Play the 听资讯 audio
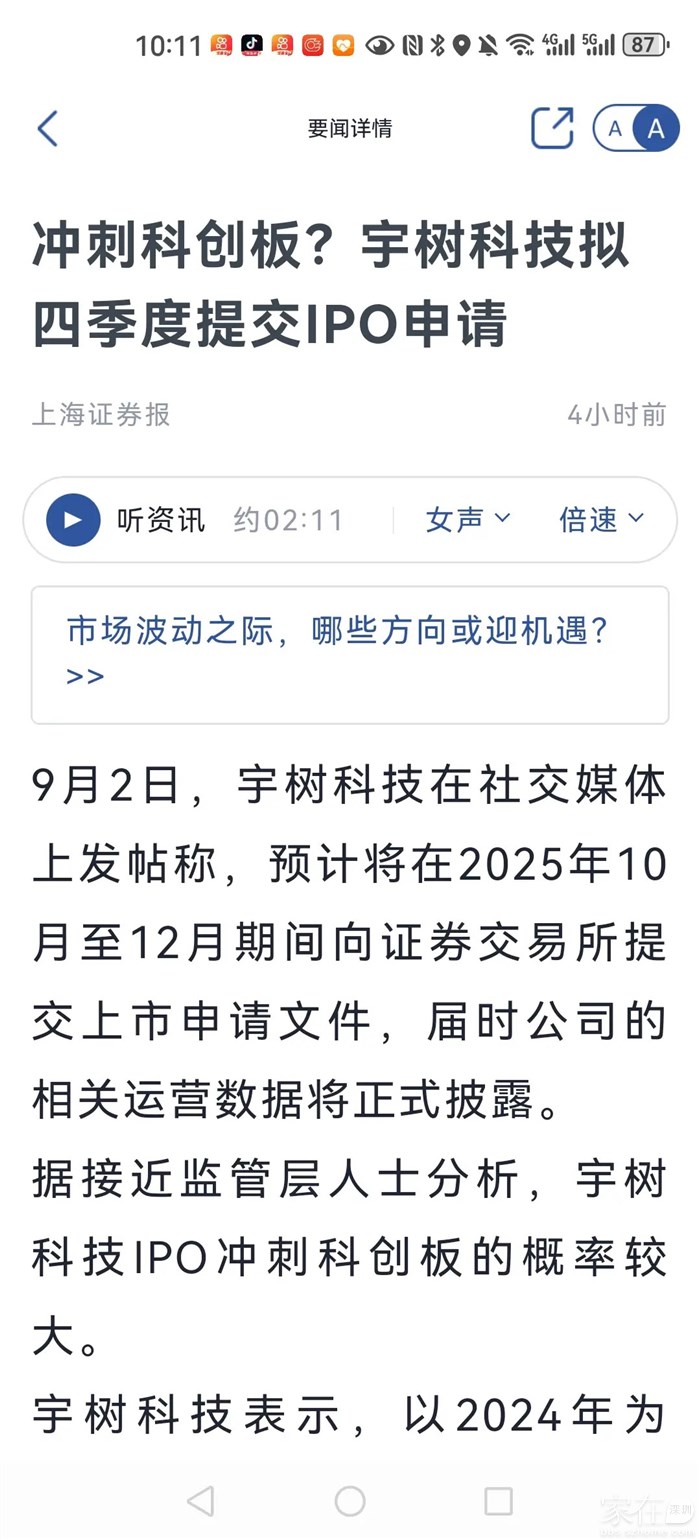This screenshot has width=700, height=1540. pos(73,520)
